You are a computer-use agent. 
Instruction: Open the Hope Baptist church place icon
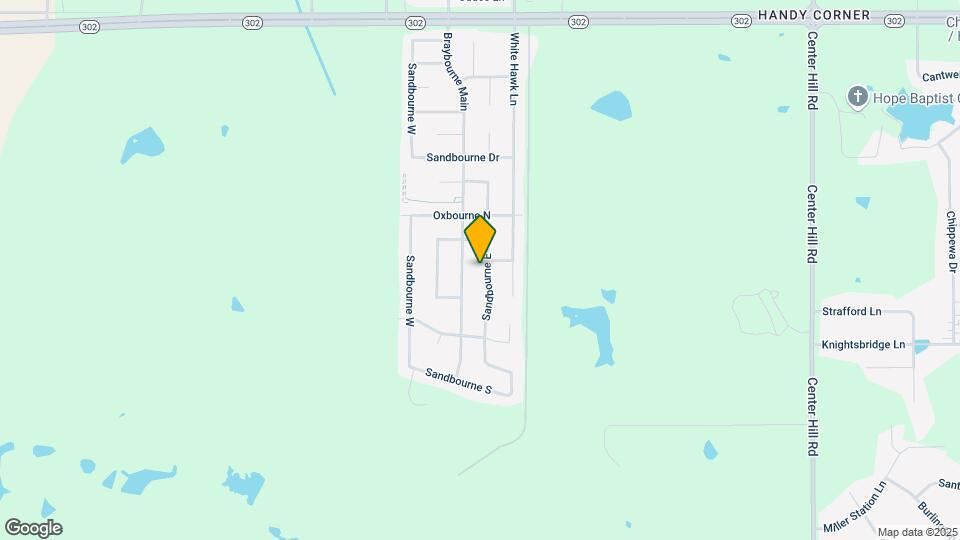(857, 97)
